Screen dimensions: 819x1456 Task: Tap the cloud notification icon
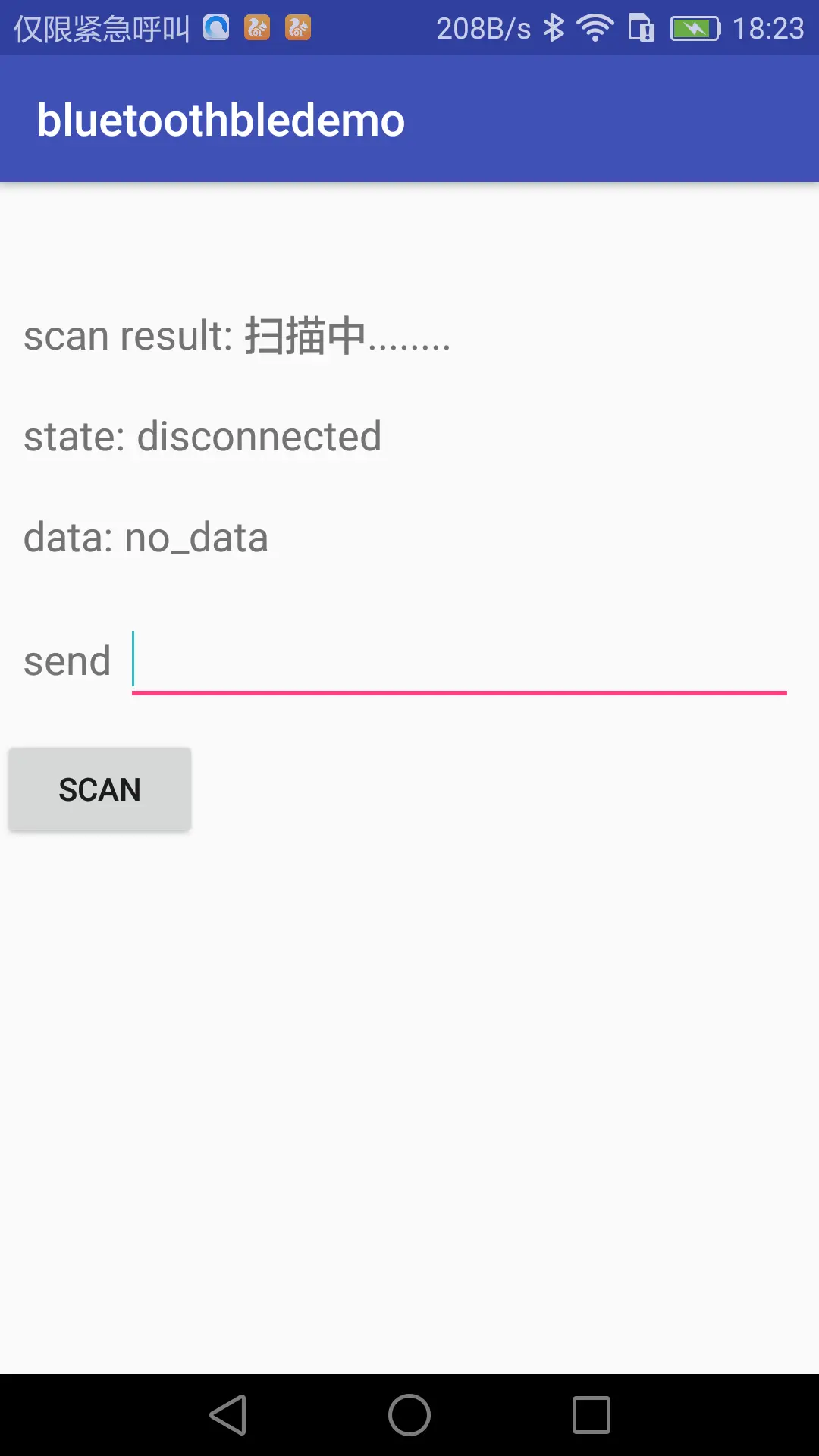click(x=217, y=27)
